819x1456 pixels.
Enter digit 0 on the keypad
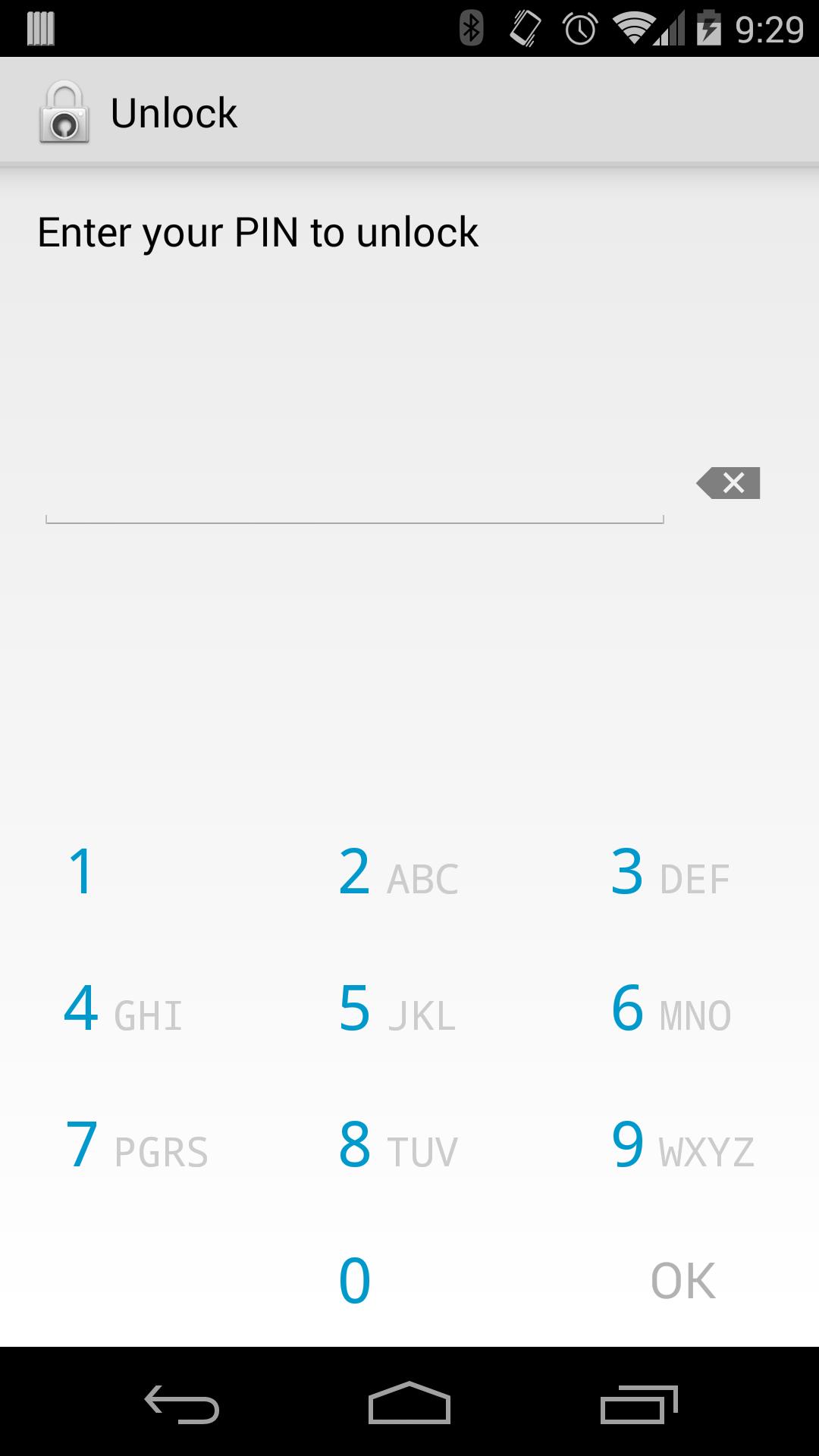point(355,1282)
